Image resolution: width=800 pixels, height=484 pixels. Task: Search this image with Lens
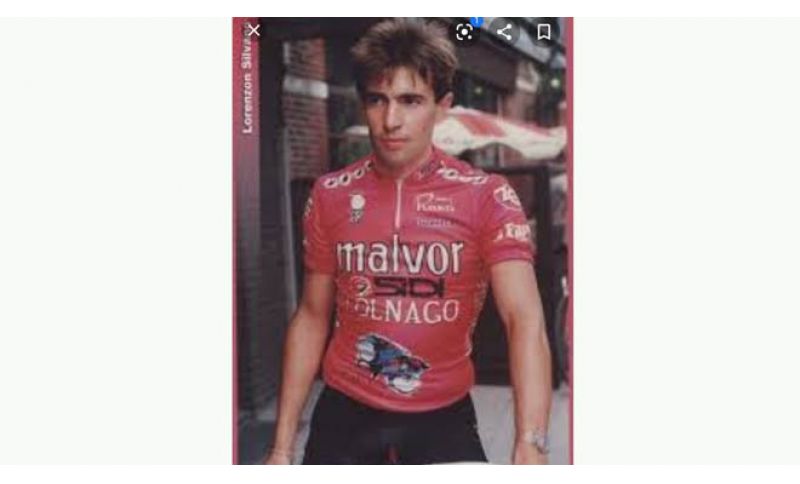click(x=464, y=32)
